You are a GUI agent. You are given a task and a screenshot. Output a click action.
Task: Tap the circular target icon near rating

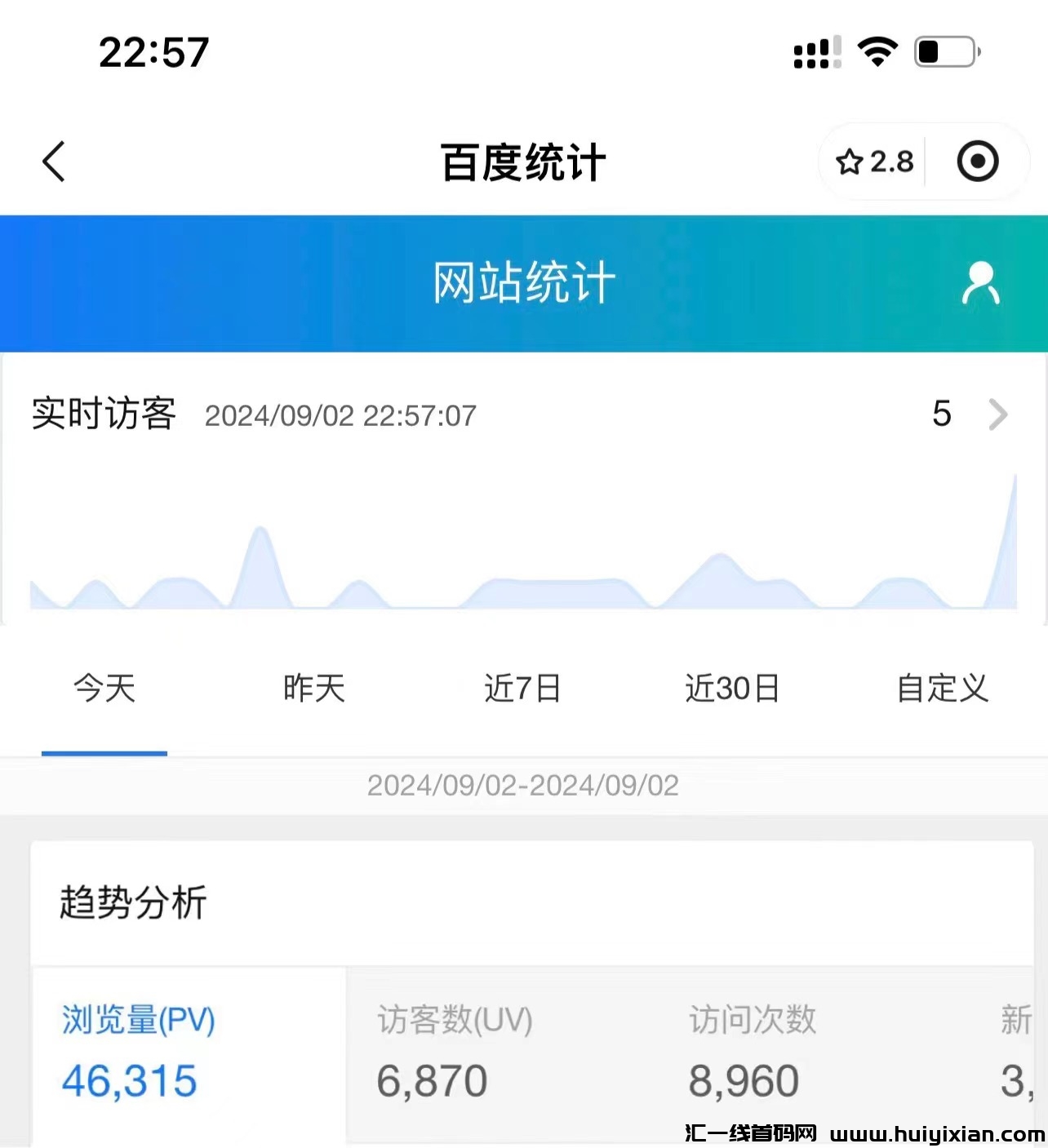pos(977,162)
